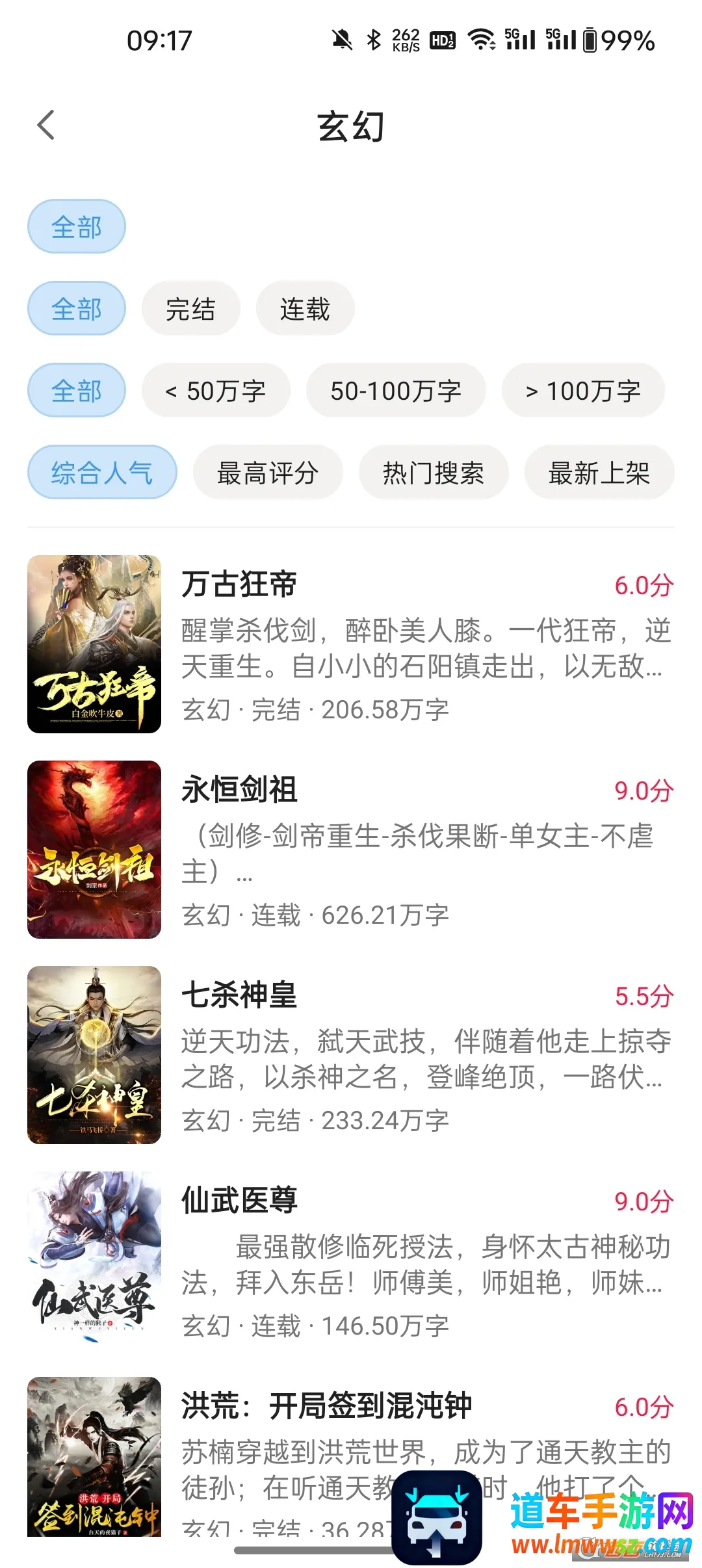Filter novels over 100万字
Image resolution: width=702 pixels, height=1568 pixels.
tap(583, 391)
